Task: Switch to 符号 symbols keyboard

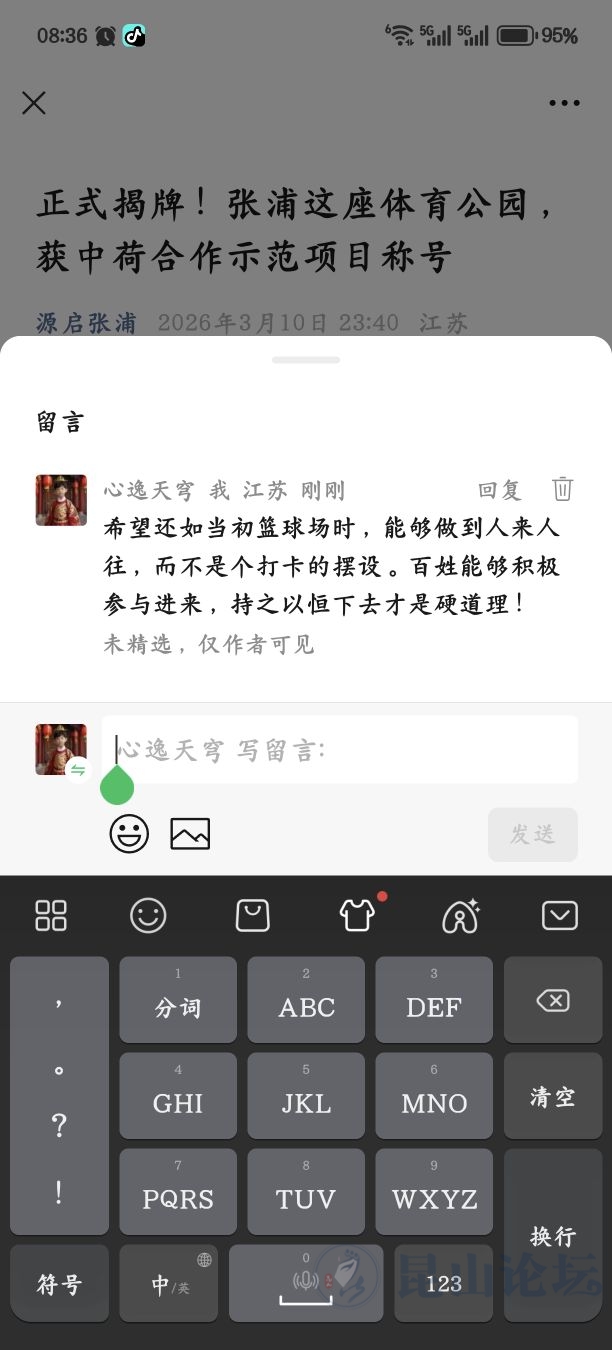Action: coord(59,1284)
